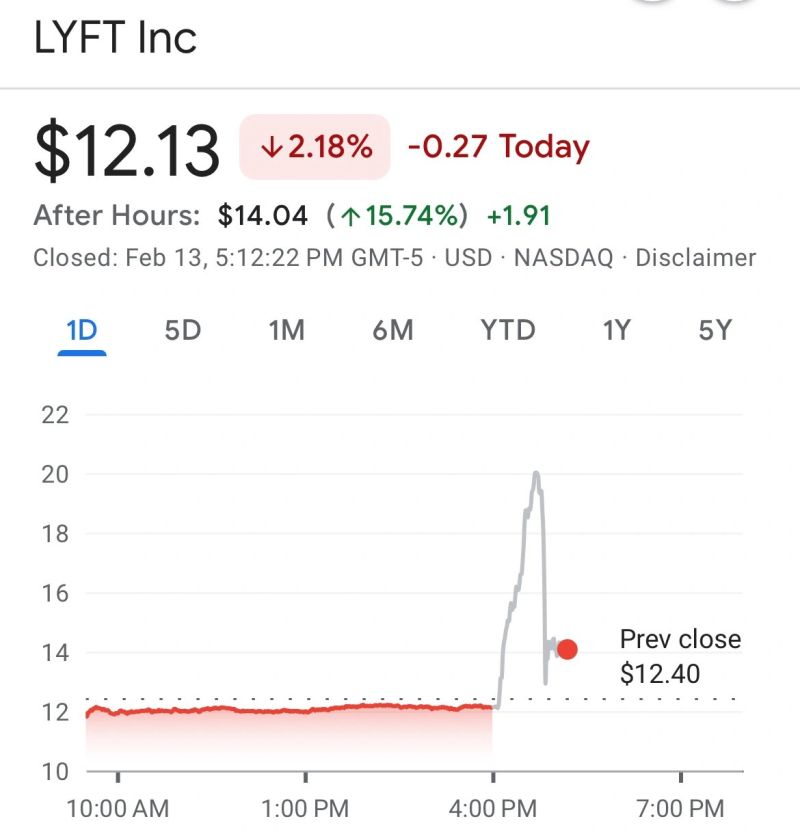
Task: Open the YTD performance chart
Action: click(508, 330)
